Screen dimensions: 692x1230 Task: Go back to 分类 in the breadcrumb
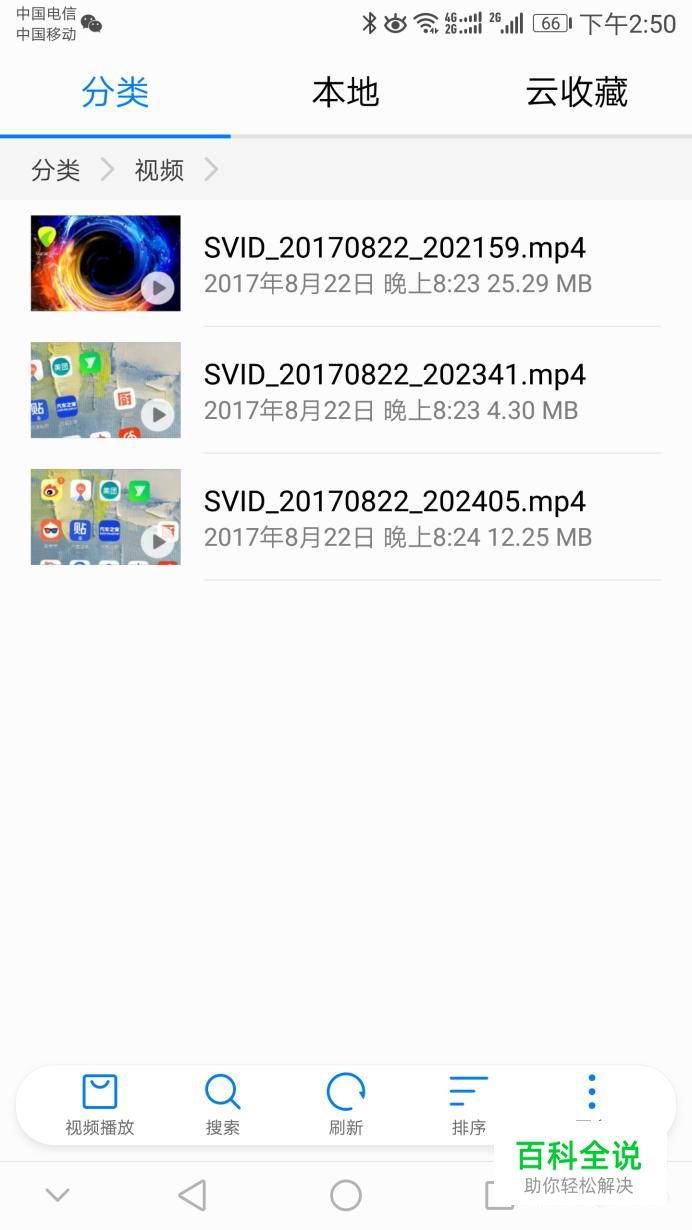55,170
